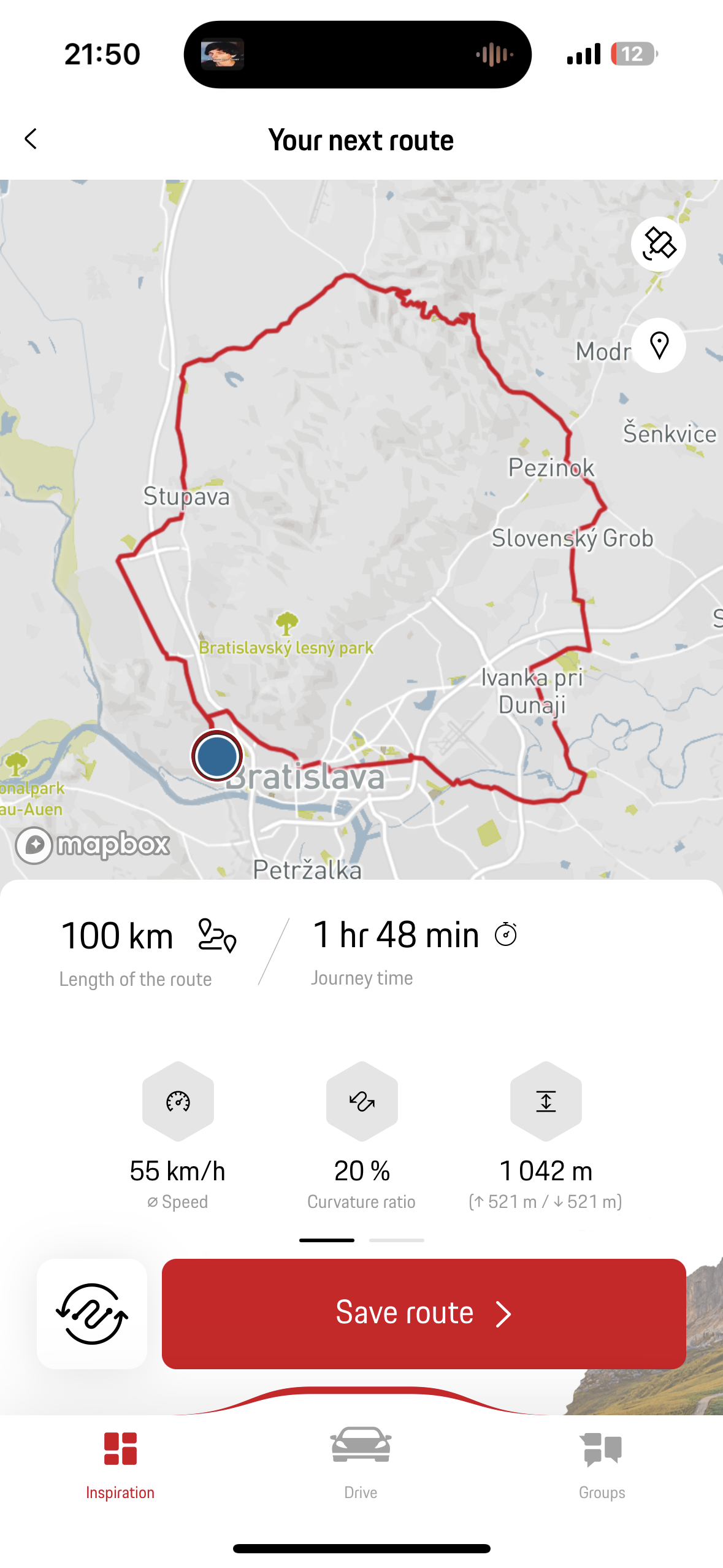Open second stats page via pagination dots
The image size is (723, 1568).
pos(397,1239)
